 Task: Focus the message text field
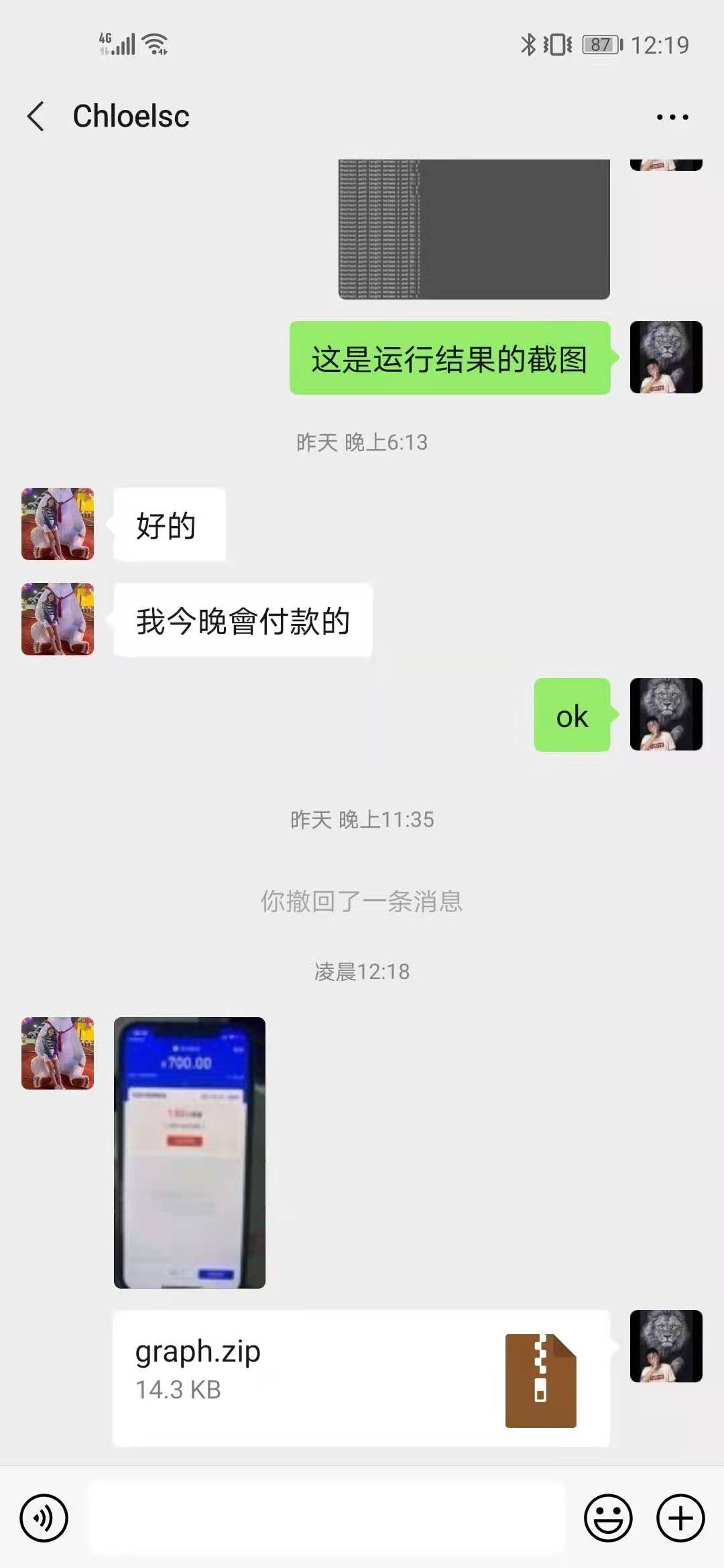click(x=326, y=1517)
